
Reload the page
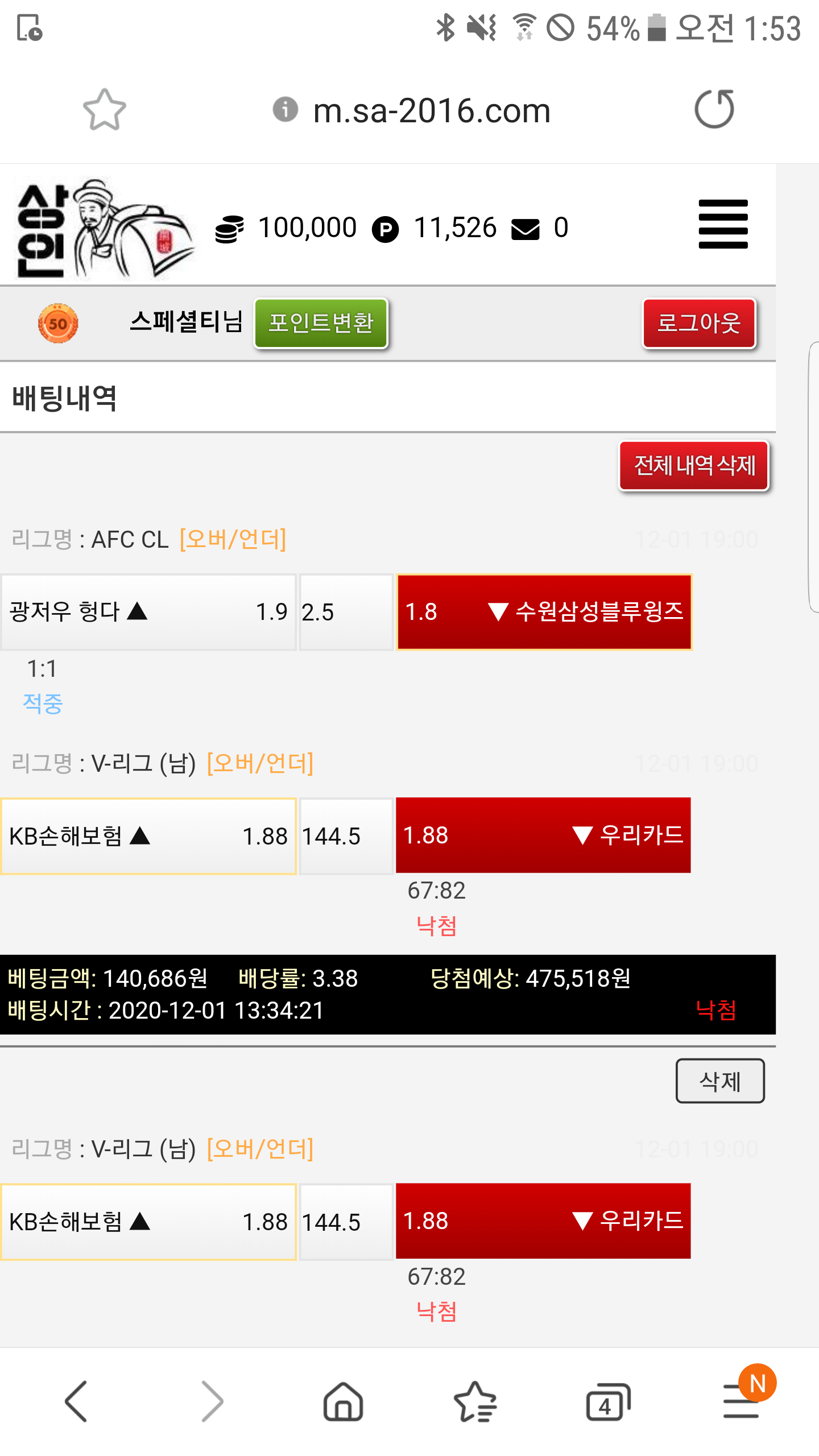(714, 109)
